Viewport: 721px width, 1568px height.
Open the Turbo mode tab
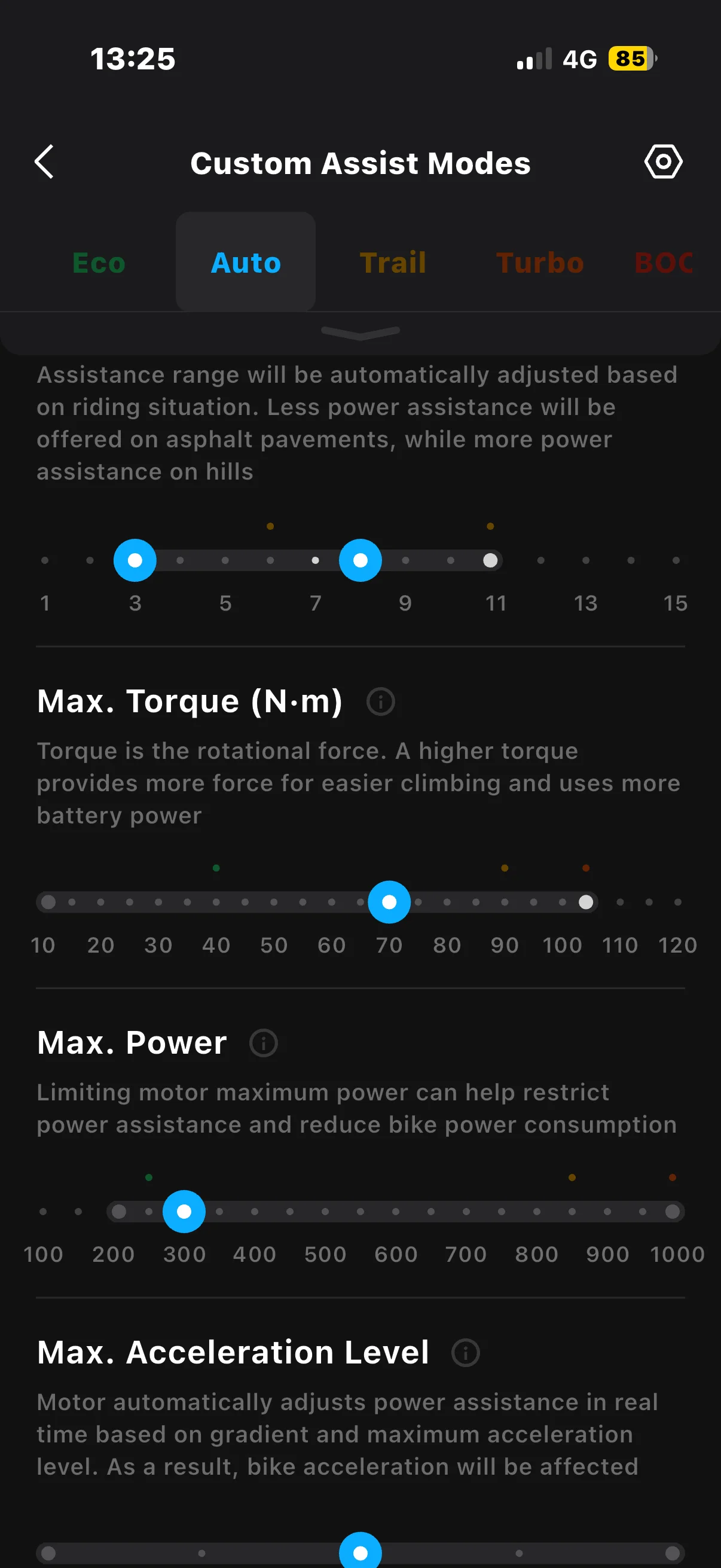point(540,263)
